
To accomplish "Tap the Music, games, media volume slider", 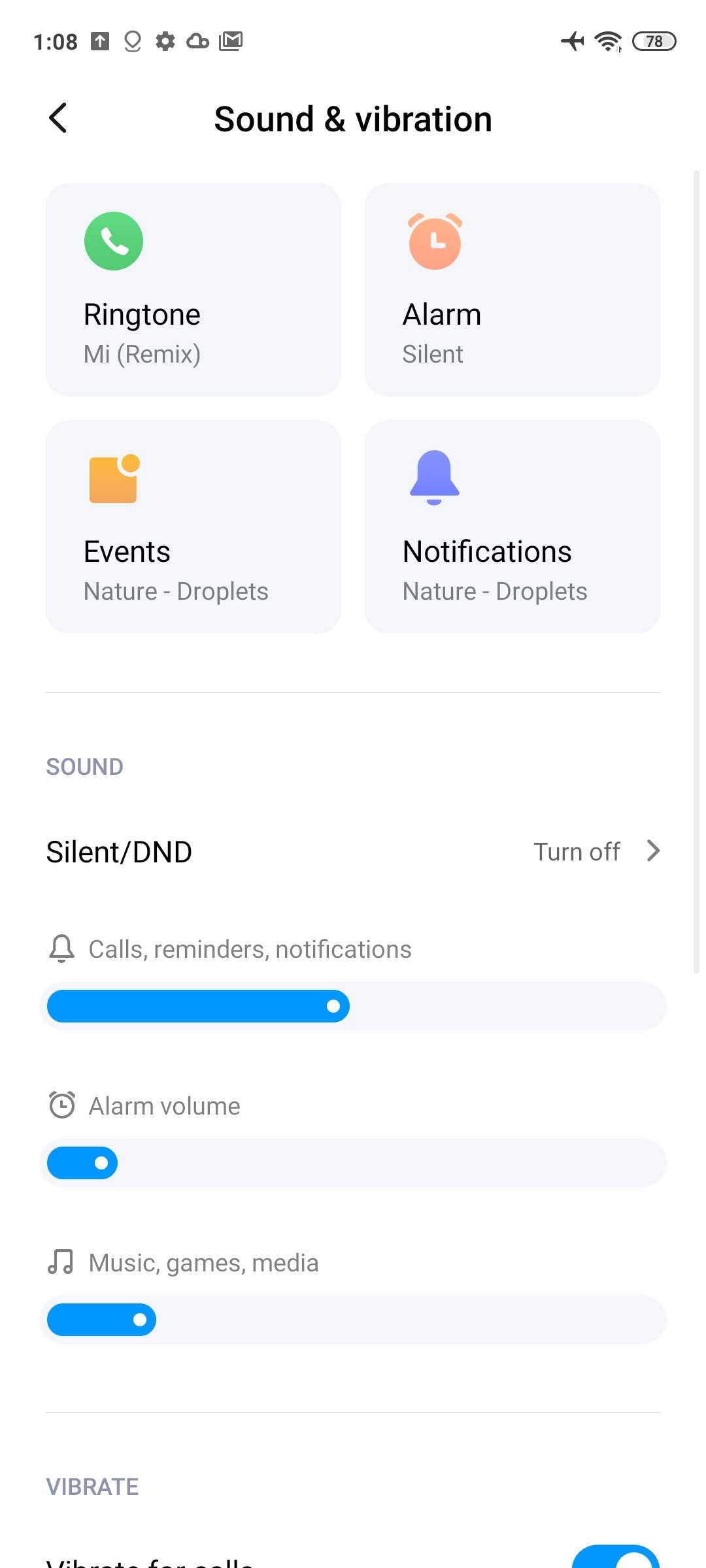I will tap(353, 1320).
